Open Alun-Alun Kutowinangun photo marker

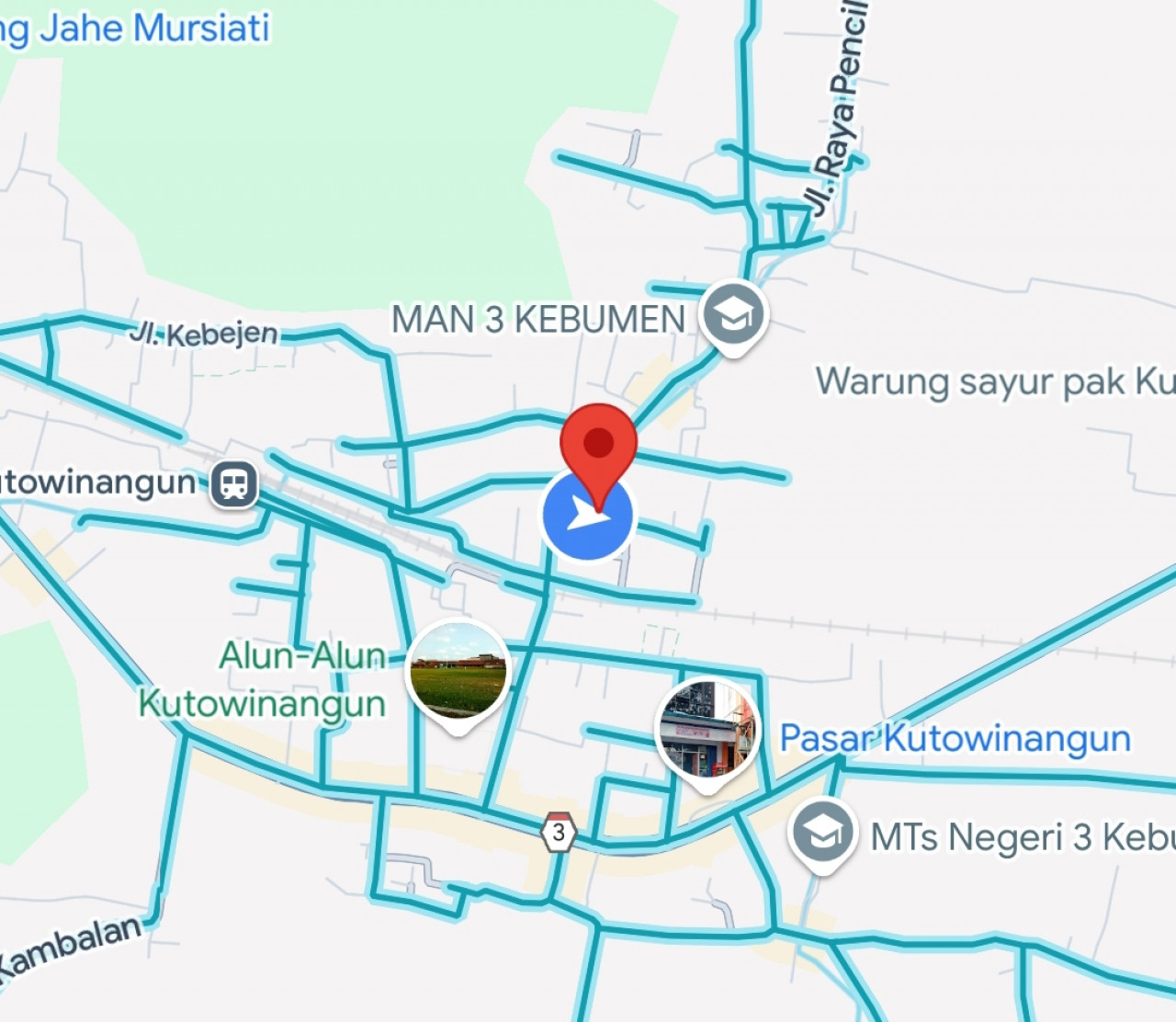[x=458, y=672]
